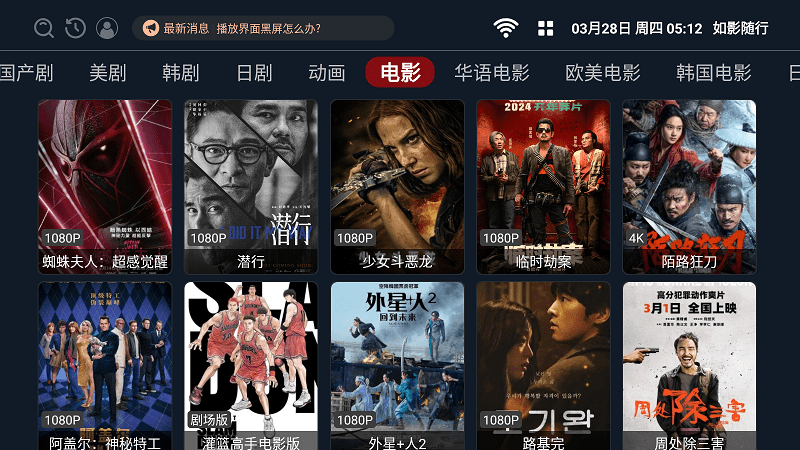
Task: Switch to the 美剧 tab
Action: pos(107,73)
